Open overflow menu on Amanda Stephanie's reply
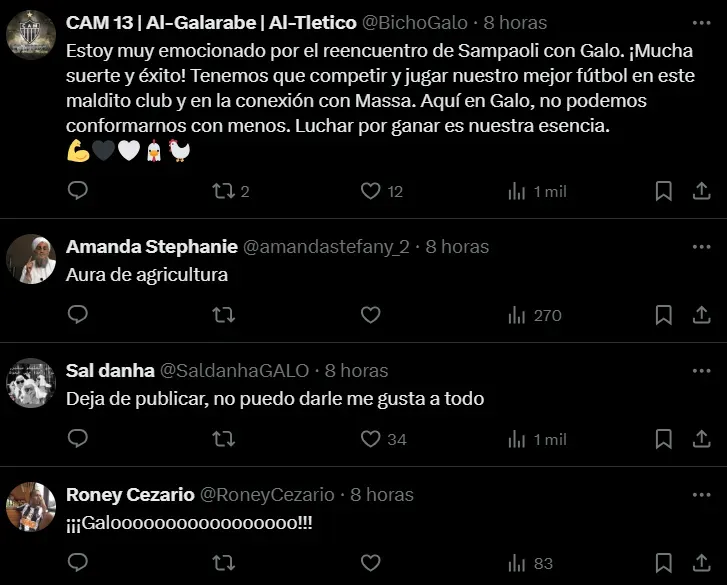 pyautogui.click(x=698, y=246)
